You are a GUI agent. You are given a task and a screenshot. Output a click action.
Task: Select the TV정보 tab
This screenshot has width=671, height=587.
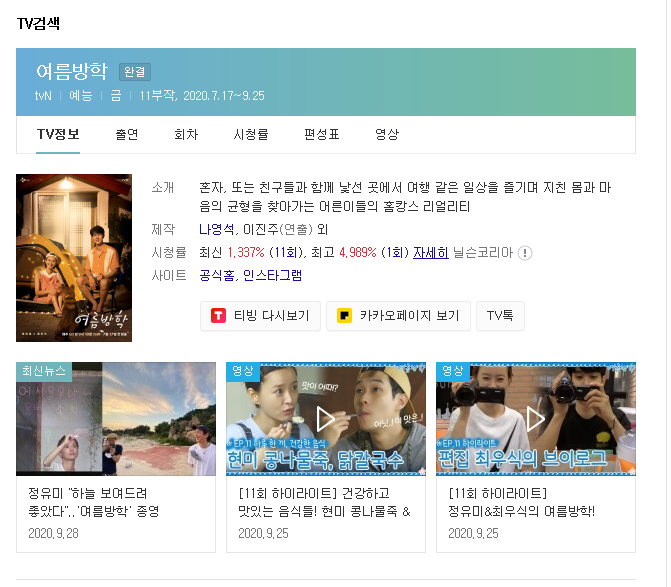tap(58, 134)
